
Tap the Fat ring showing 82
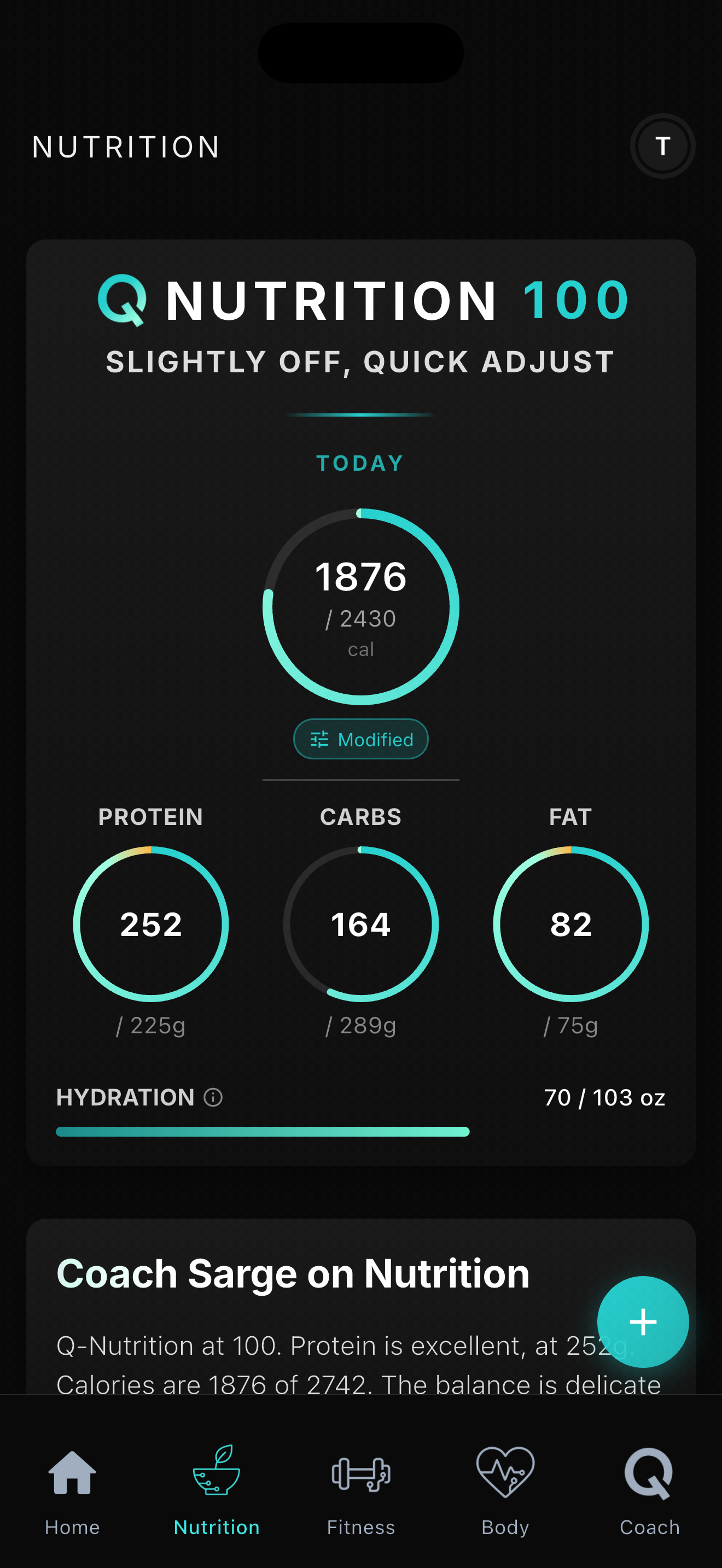[570, 924]
